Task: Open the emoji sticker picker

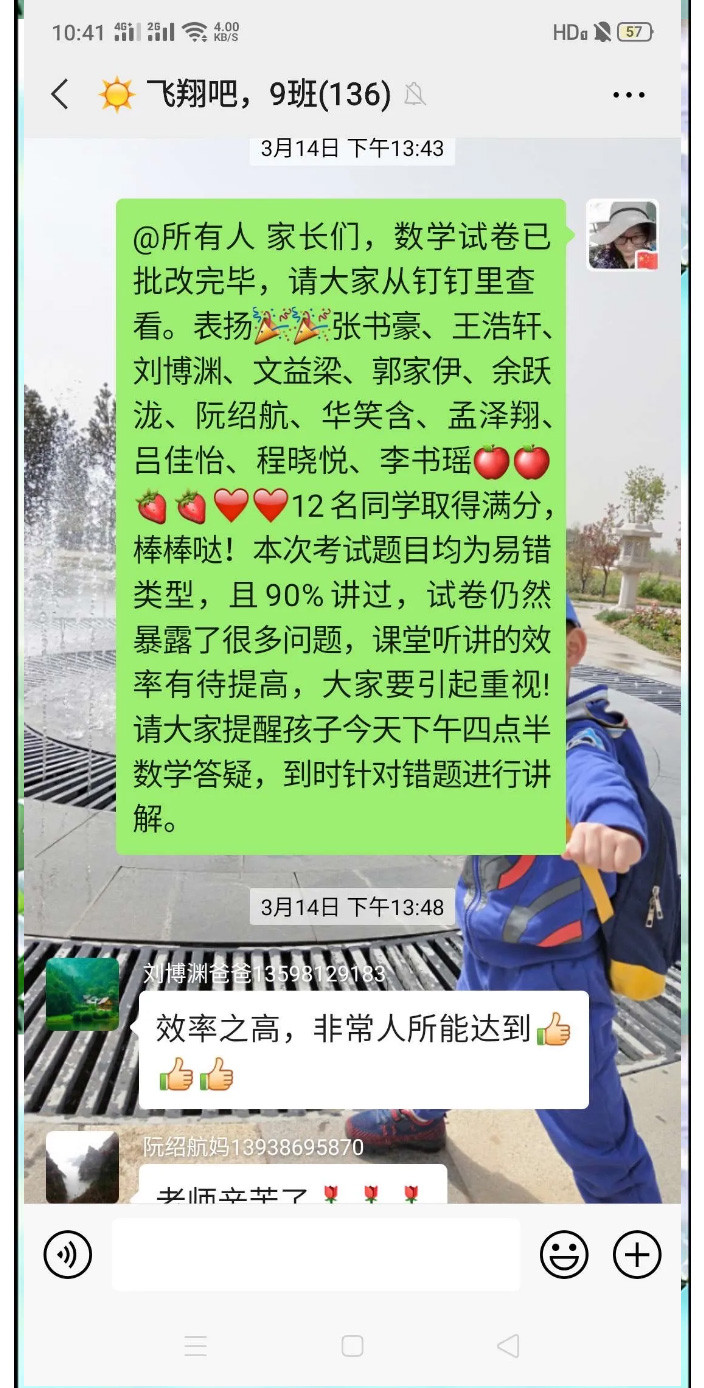Action: (564, 1254)
